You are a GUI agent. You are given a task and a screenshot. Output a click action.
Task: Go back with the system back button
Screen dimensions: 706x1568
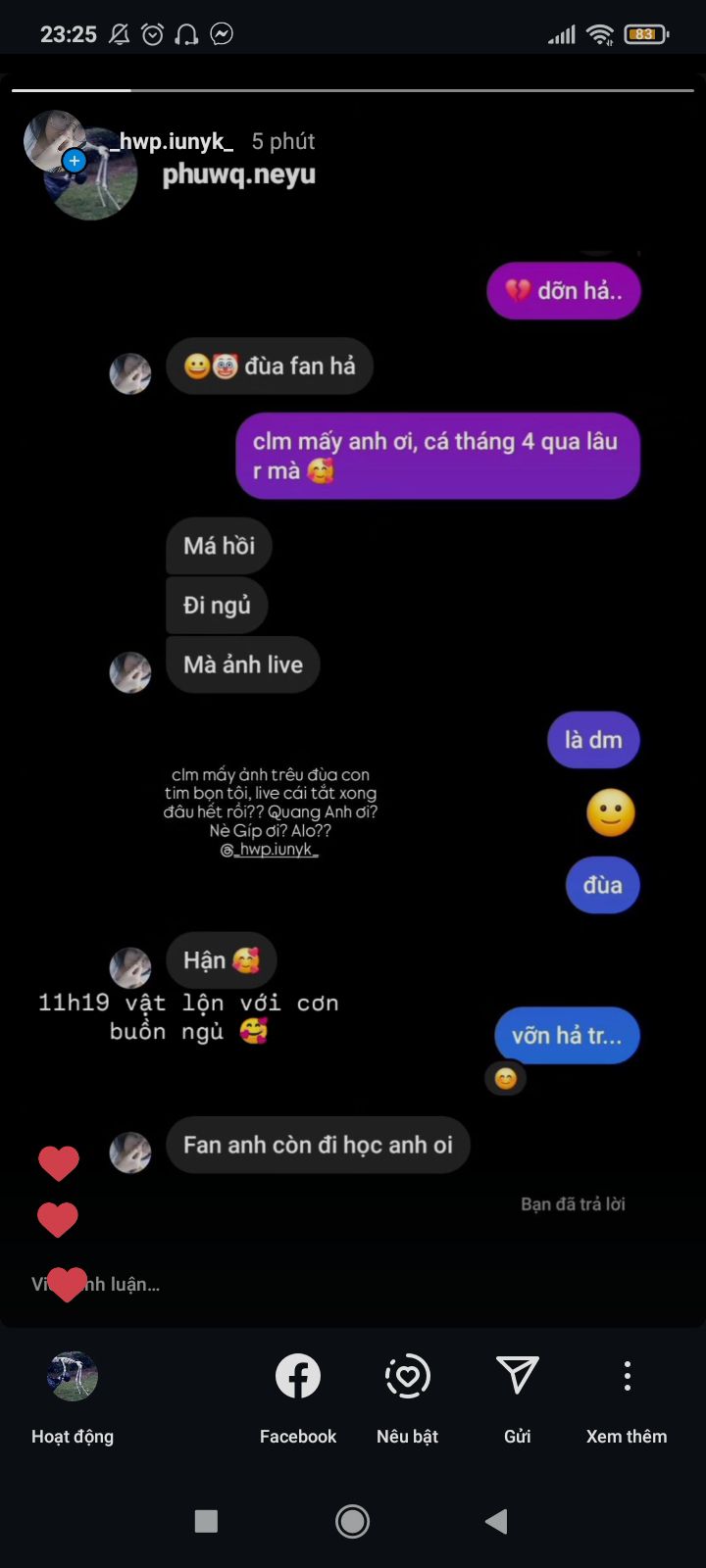pyautogui.click(x=496, y=1521)
